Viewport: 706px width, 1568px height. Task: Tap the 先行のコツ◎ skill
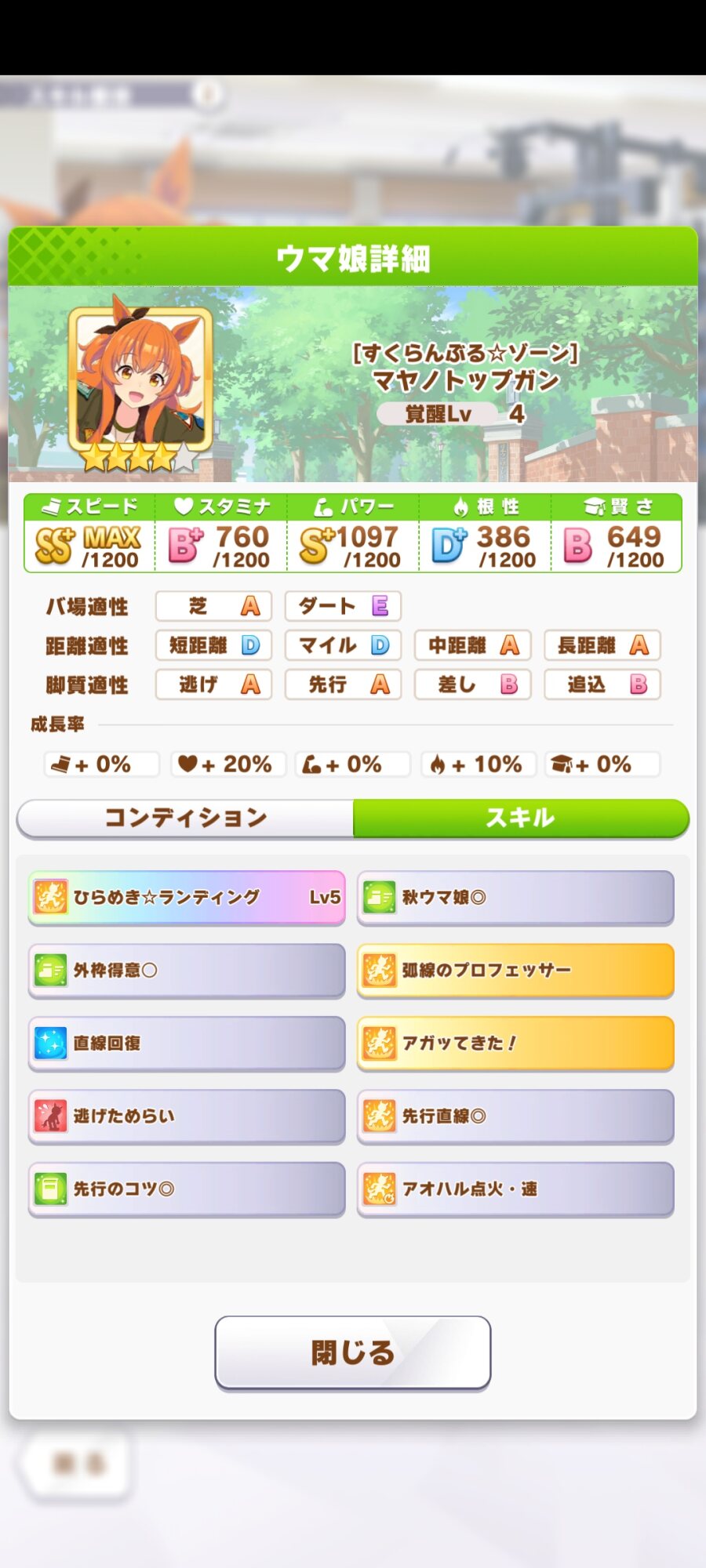point(187,1189)
